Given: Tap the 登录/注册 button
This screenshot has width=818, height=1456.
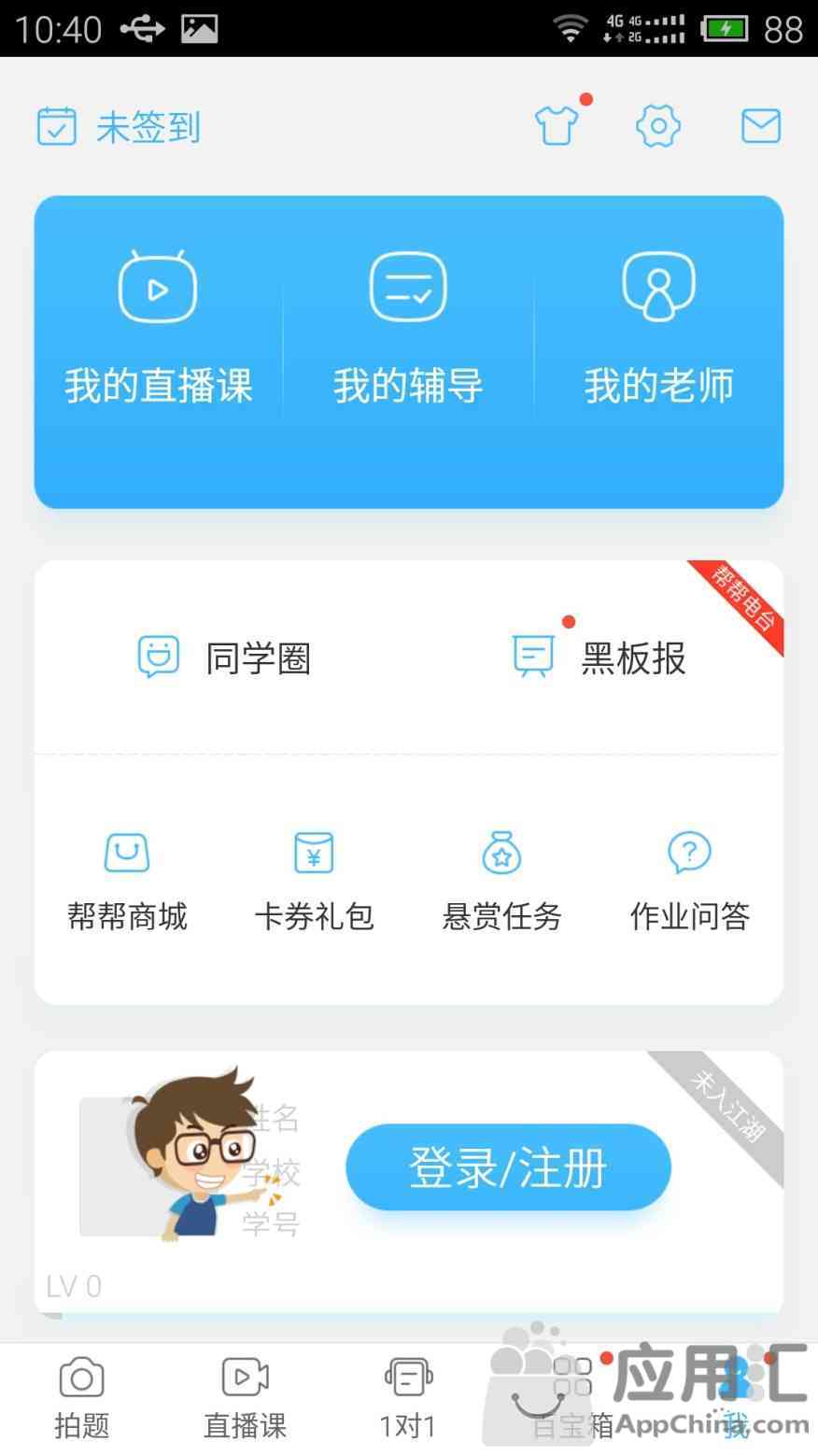Looking at the screenshot, I should tap(508, 1167).
